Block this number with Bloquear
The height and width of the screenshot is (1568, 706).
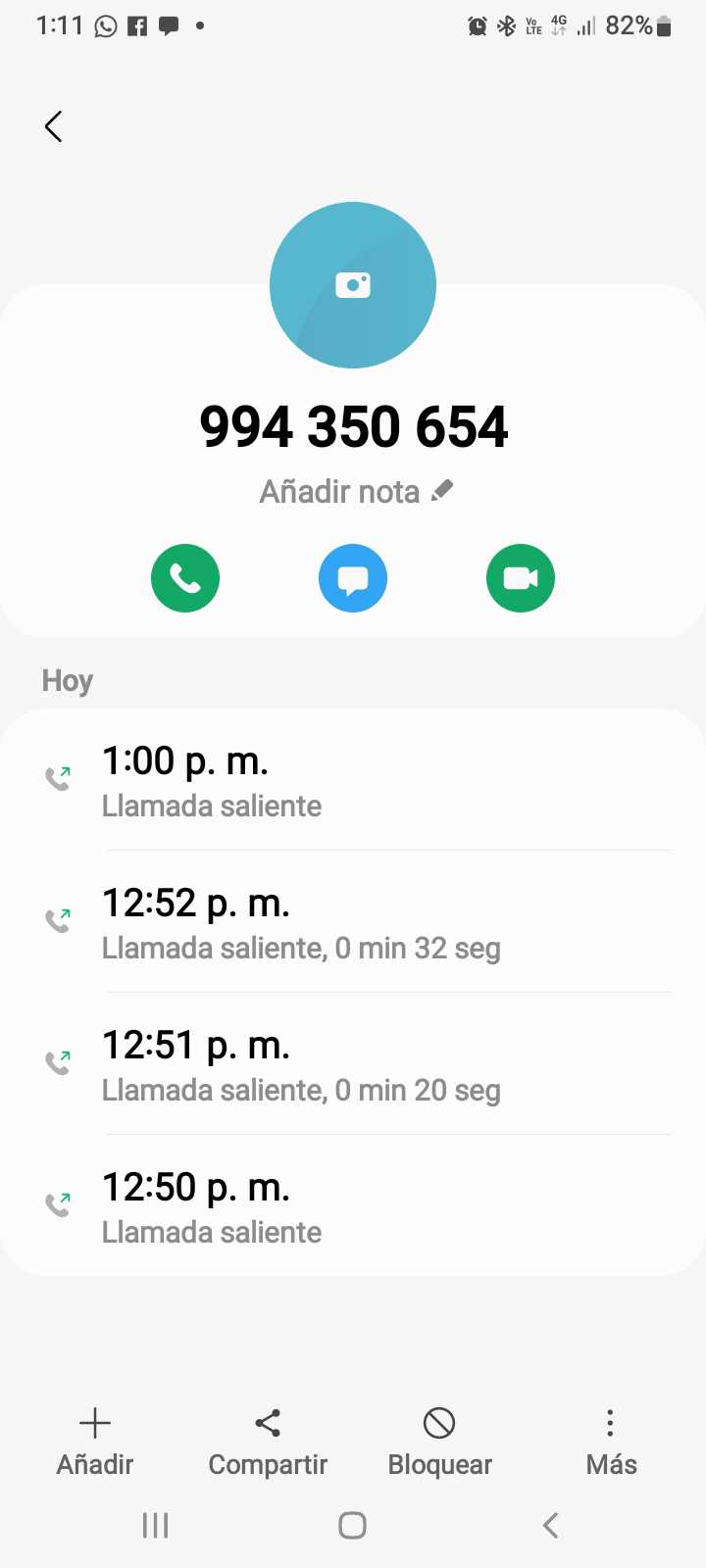click(439, 1442)
